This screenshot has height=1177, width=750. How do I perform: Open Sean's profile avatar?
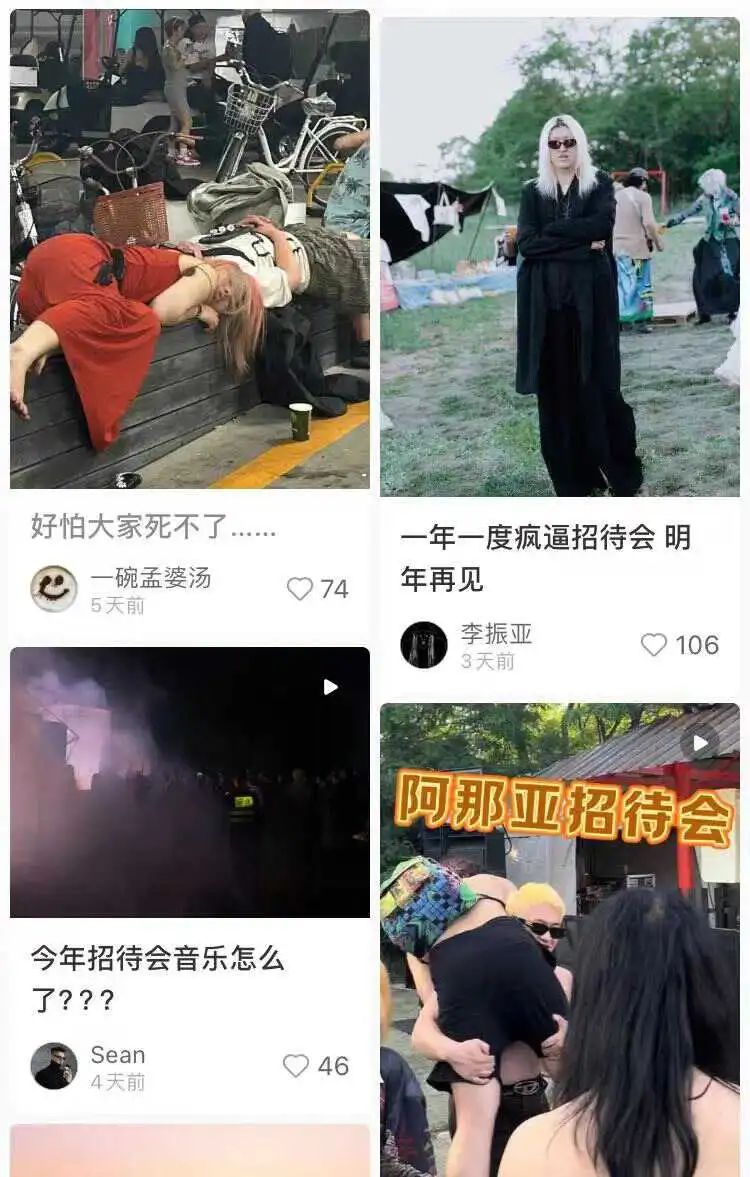click(x=54, y=1066)
